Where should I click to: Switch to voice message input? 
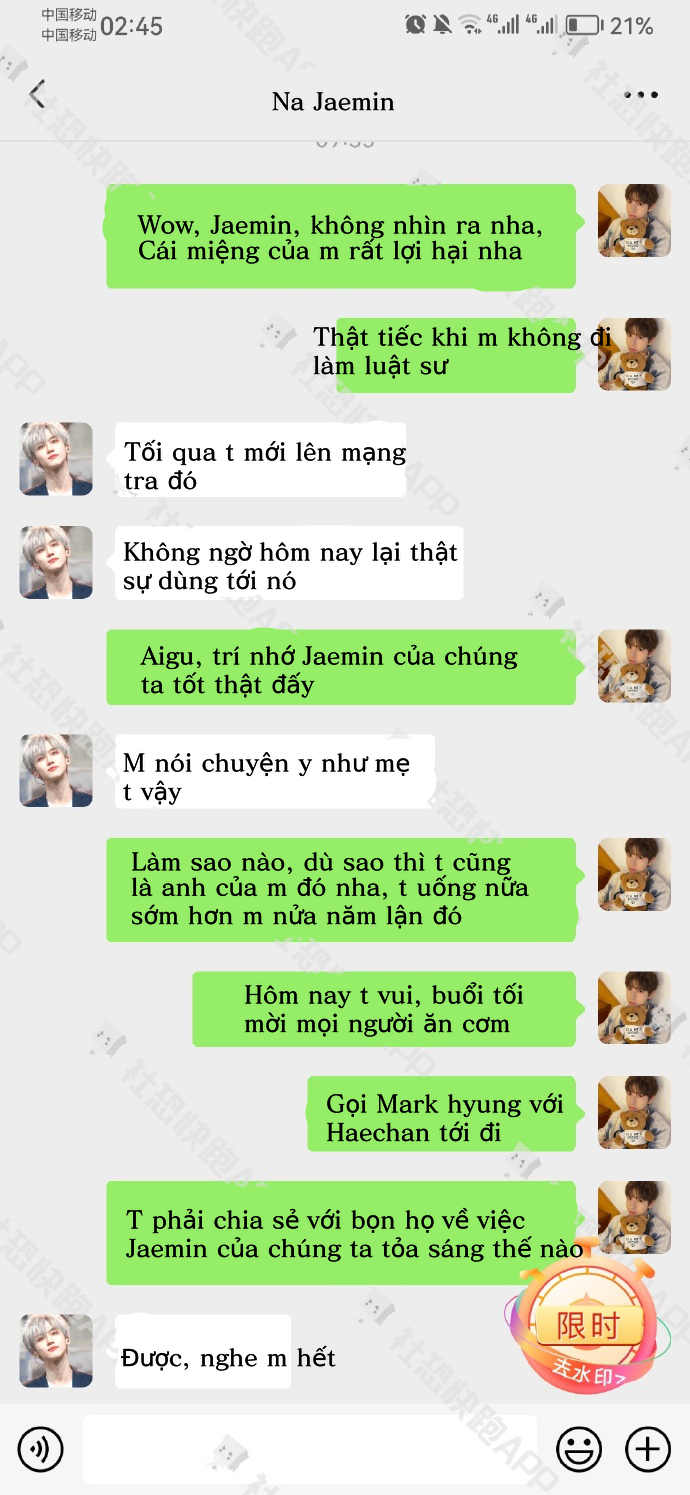(x=40, y=1449)
